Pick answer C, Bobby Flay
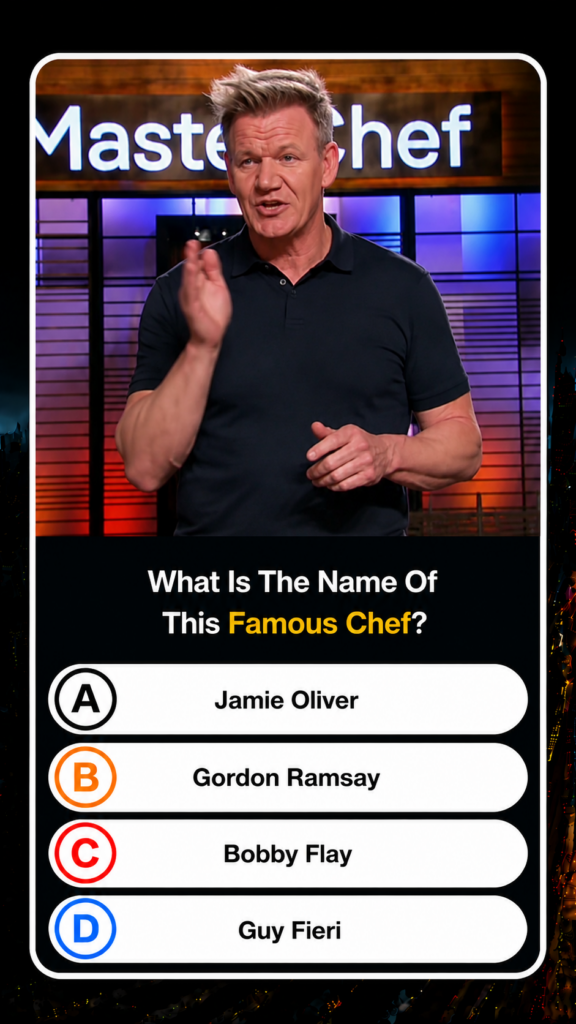The width and height of the screenshot is (576, 1024). click(288, 853)
